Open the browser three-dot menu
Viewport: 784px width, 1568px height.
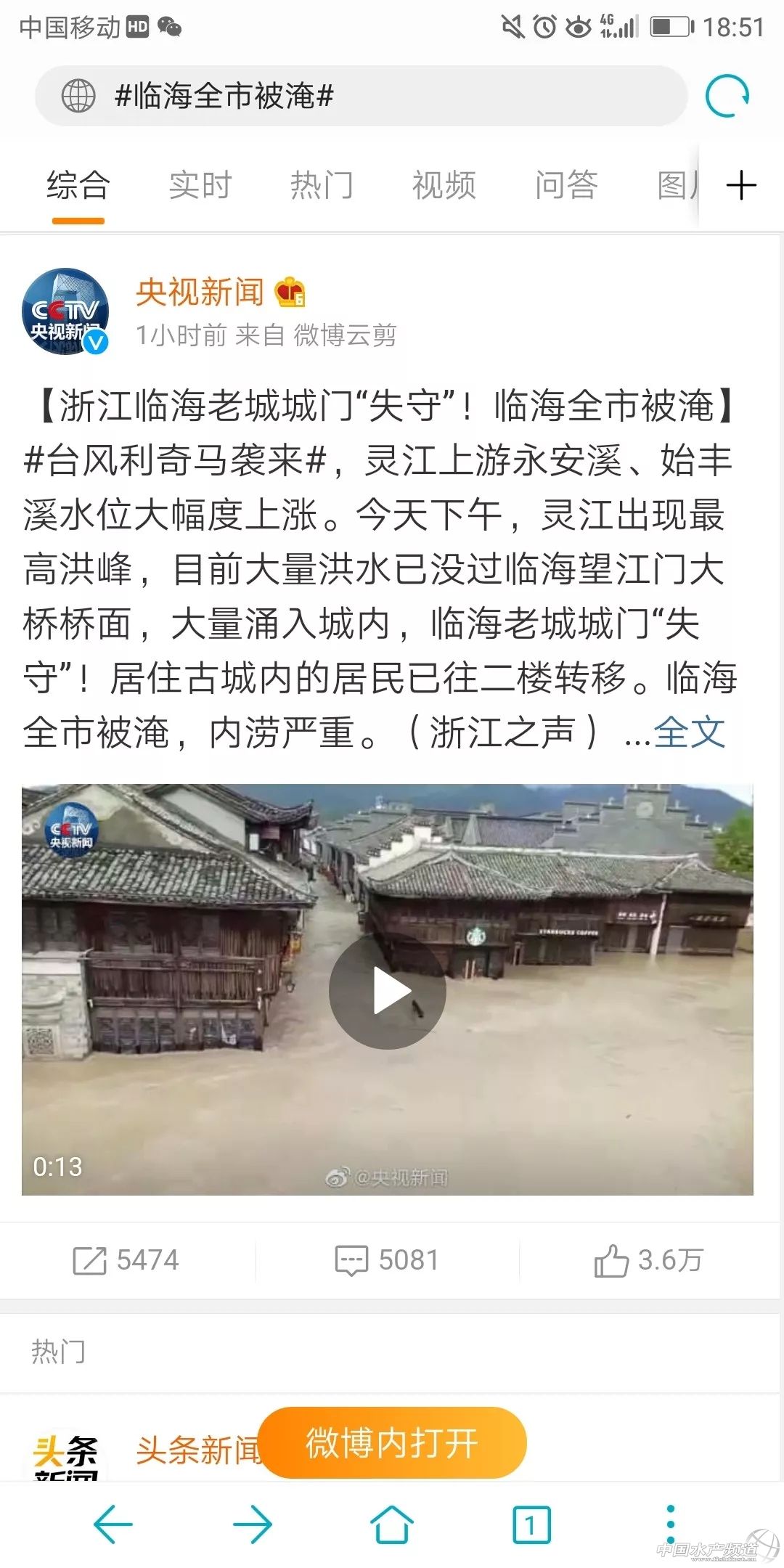(x=670, y=1524)
